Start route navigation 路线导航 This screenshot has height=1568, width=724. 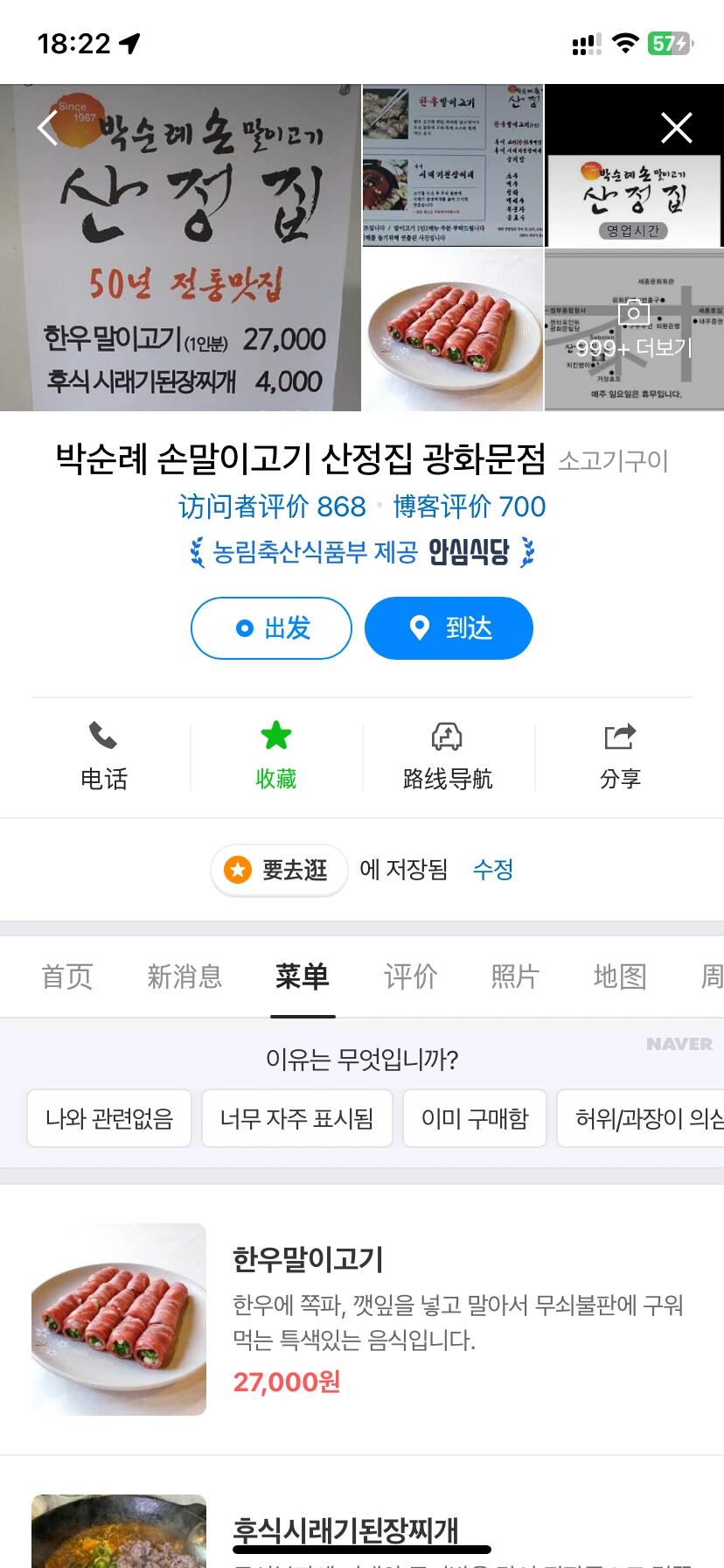click(448, 757)
